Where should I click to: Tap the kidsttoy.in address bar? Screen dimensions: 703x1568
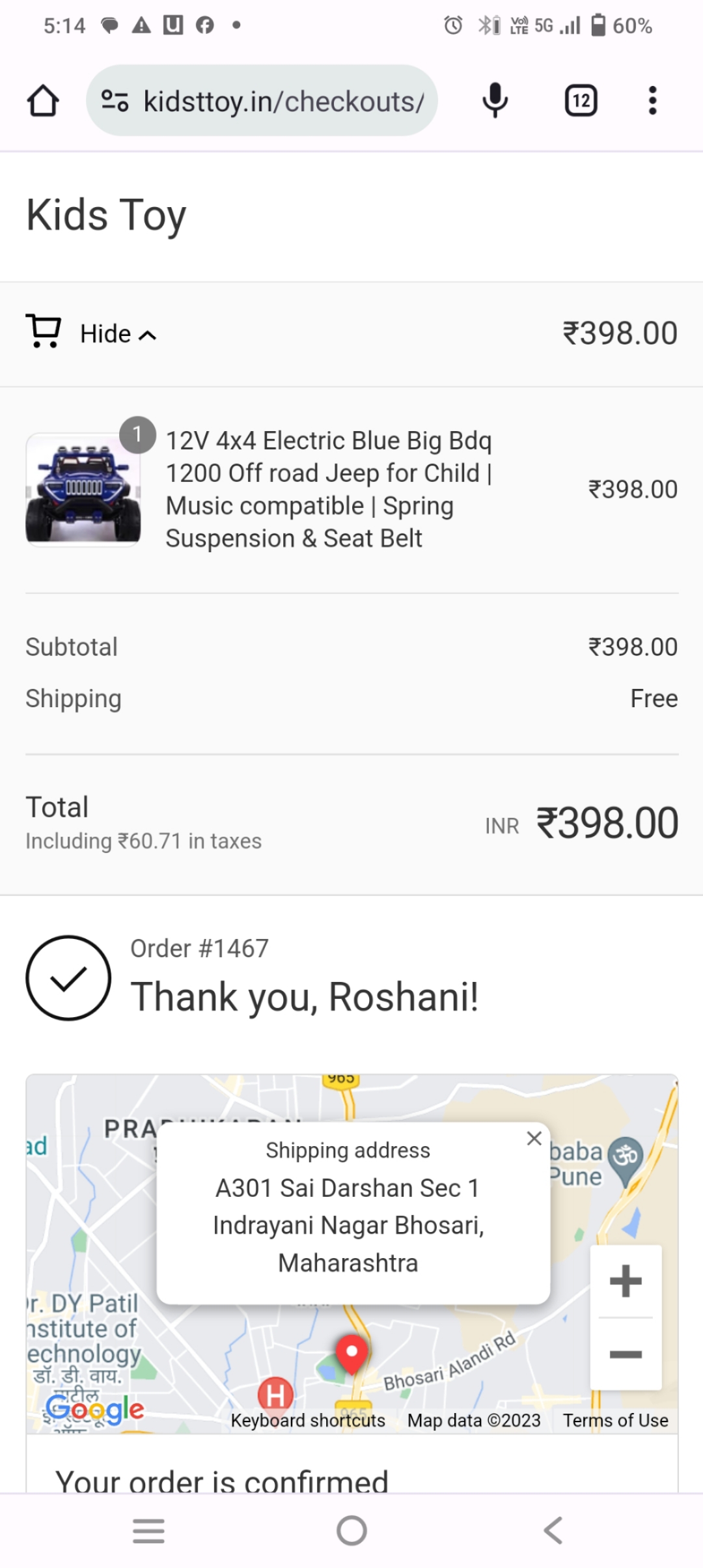point(262,101)
